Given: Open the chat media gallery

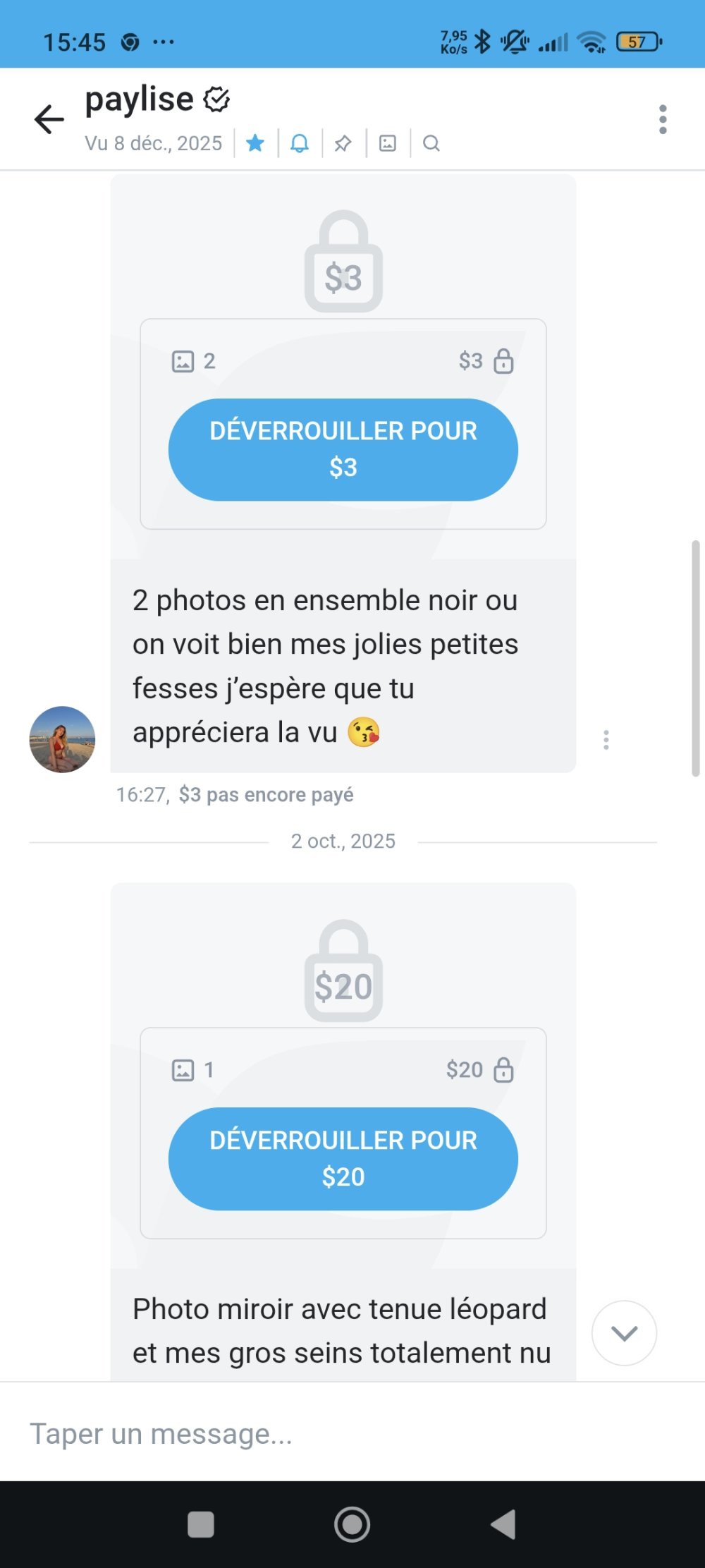Looking at the screenshot, I should tap(388, 143).
